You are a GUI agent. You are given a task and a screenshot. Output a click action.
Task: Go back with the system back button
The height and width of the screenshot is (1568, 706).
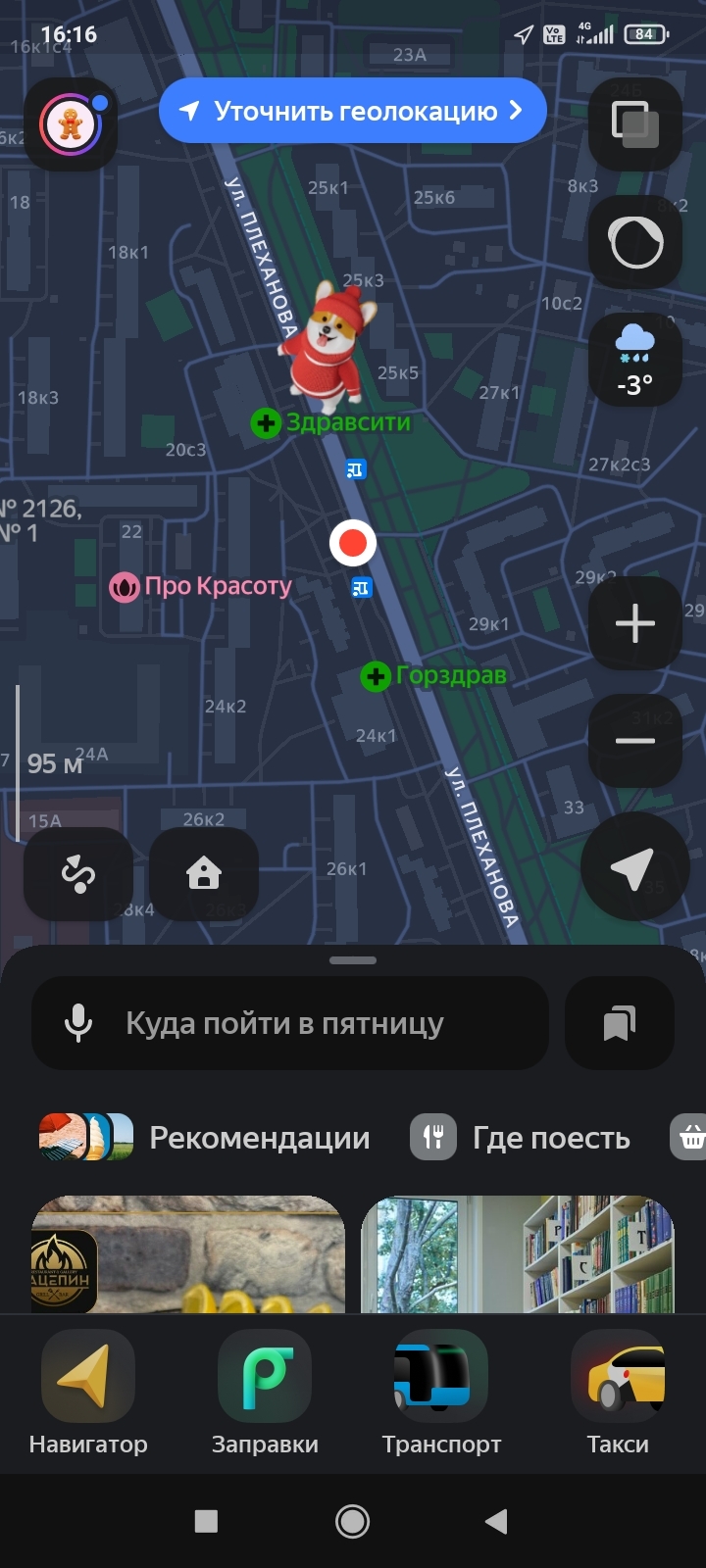tap(497, 1521)
